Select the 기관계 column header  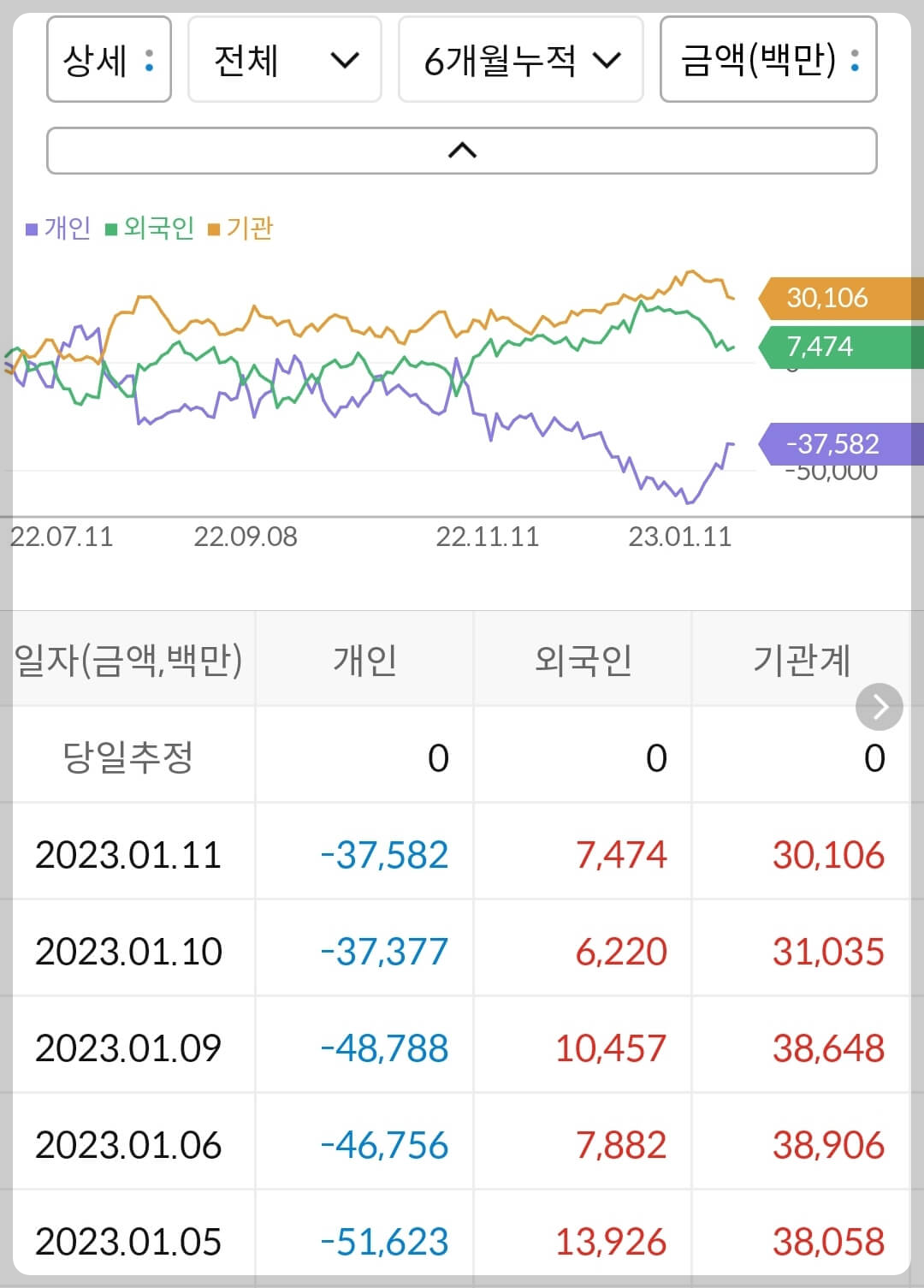point(800,660)
